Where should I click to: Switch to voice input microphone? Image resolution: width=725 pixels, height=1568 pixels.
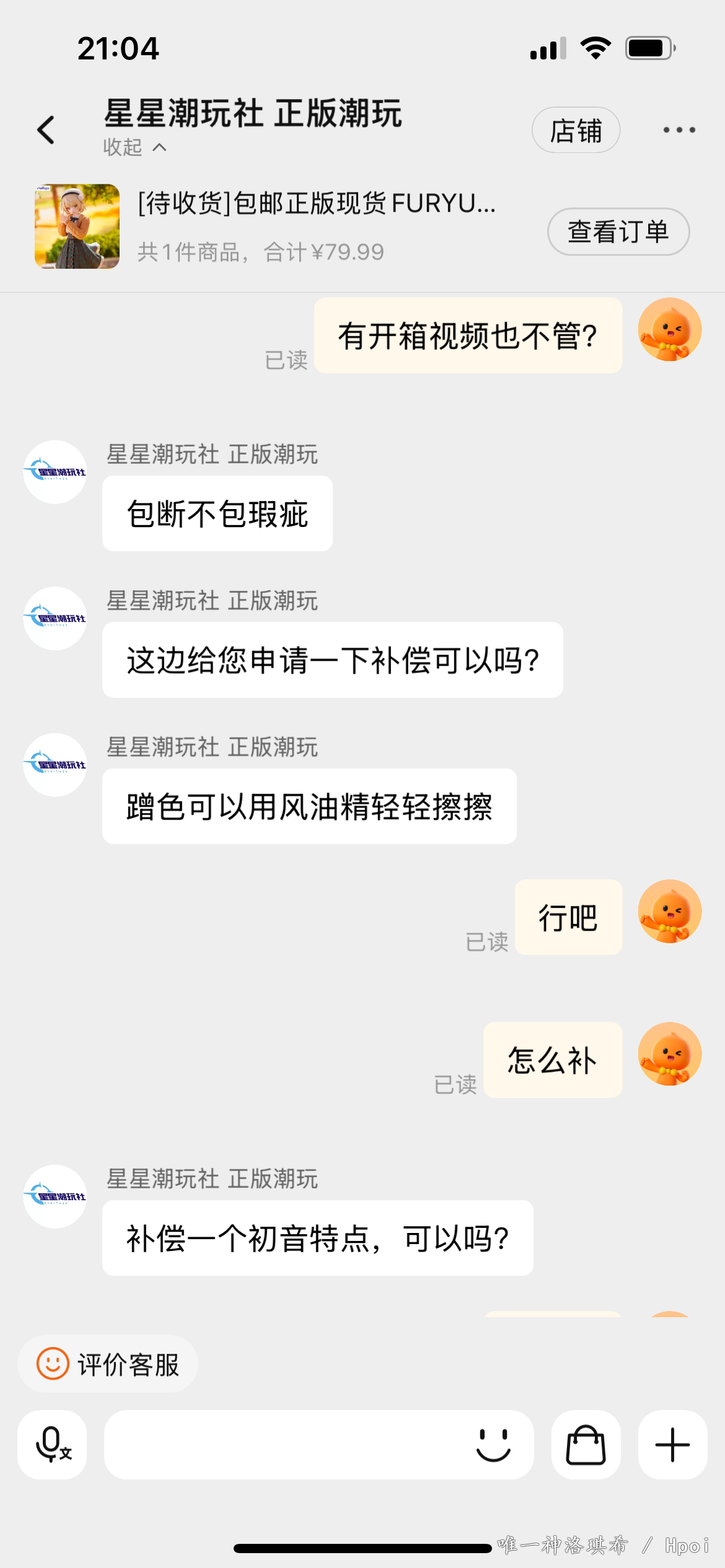click(x=53, y=1445)
